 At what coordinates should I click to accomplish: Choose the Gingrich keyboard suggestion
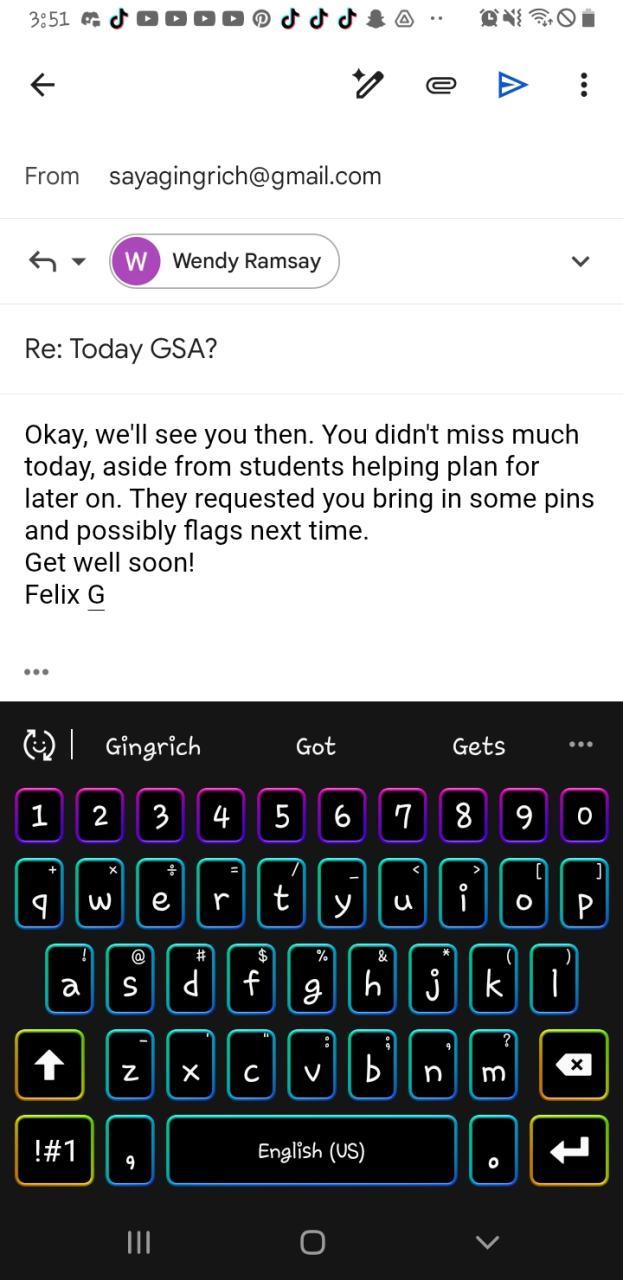153,746
